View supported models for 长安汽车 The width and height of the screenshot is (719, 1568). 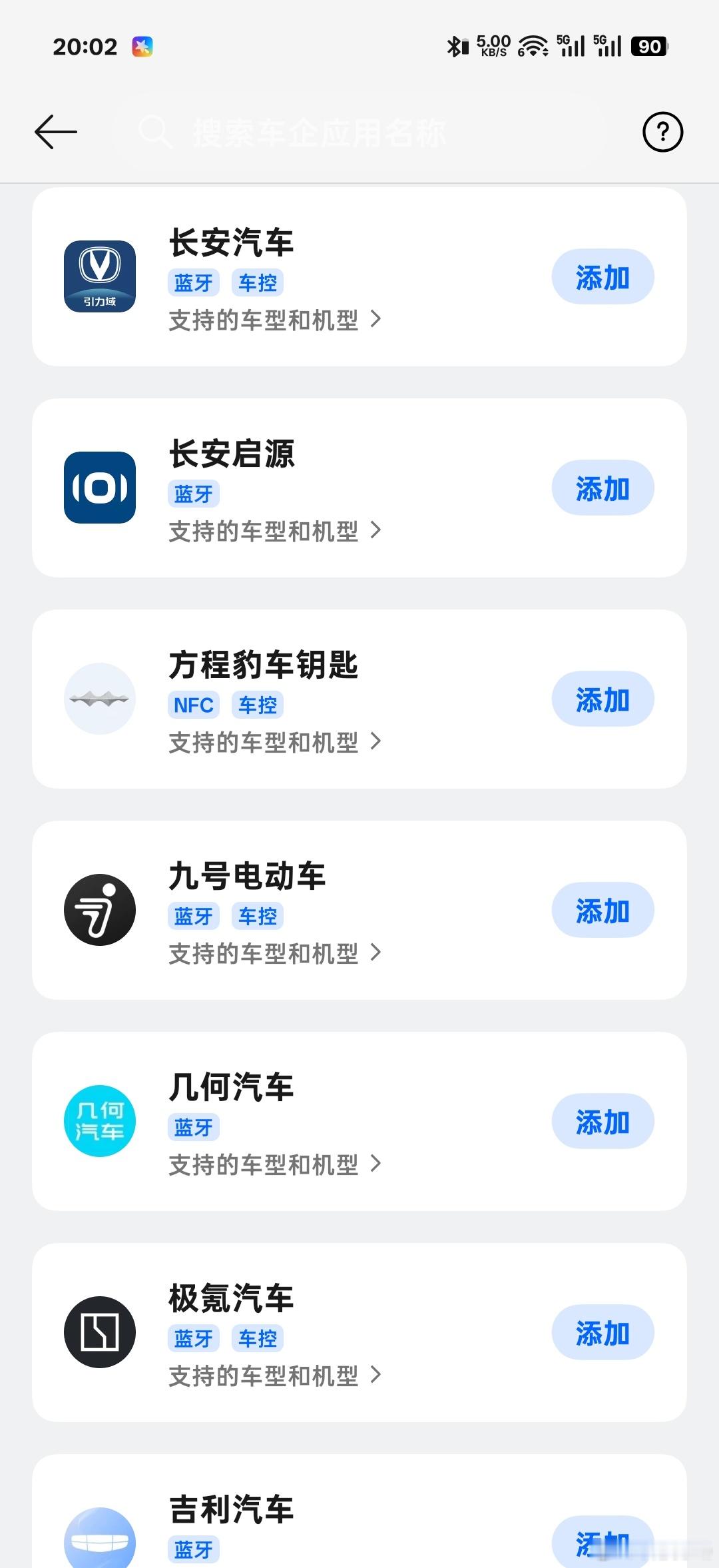point(274,320)
